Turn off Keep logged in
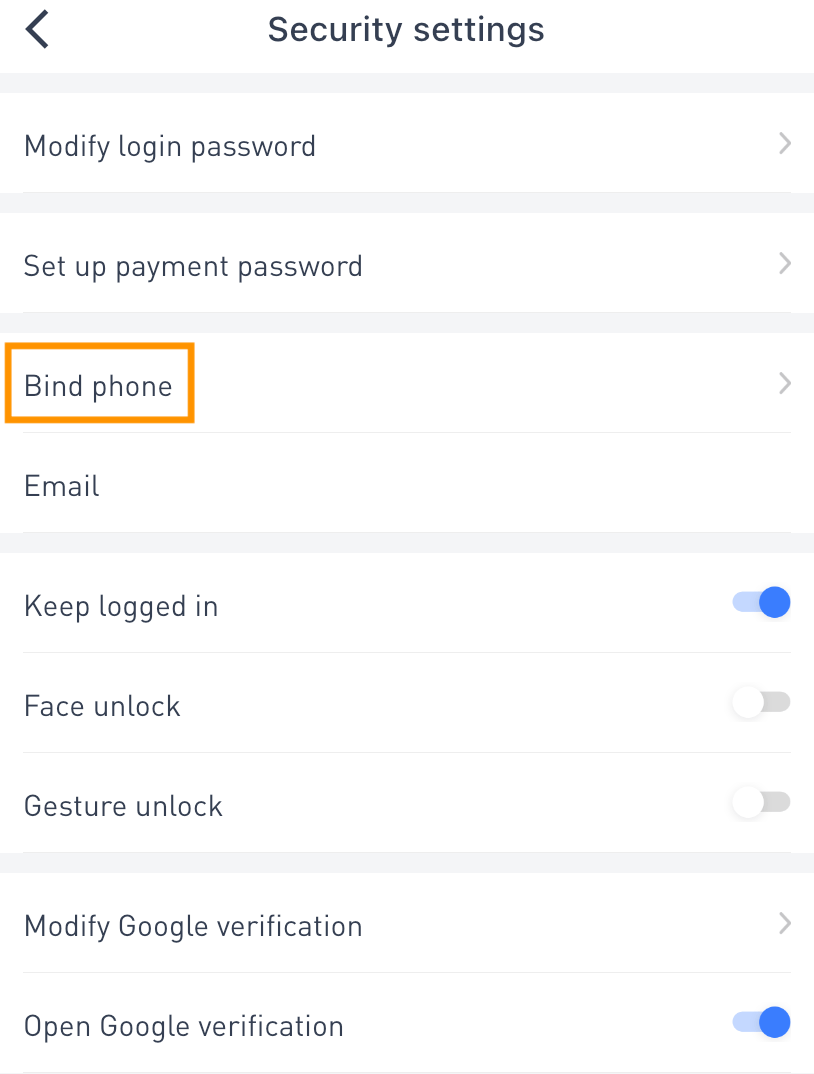Screen dimensions: 814x1074 tap(762, 603)
